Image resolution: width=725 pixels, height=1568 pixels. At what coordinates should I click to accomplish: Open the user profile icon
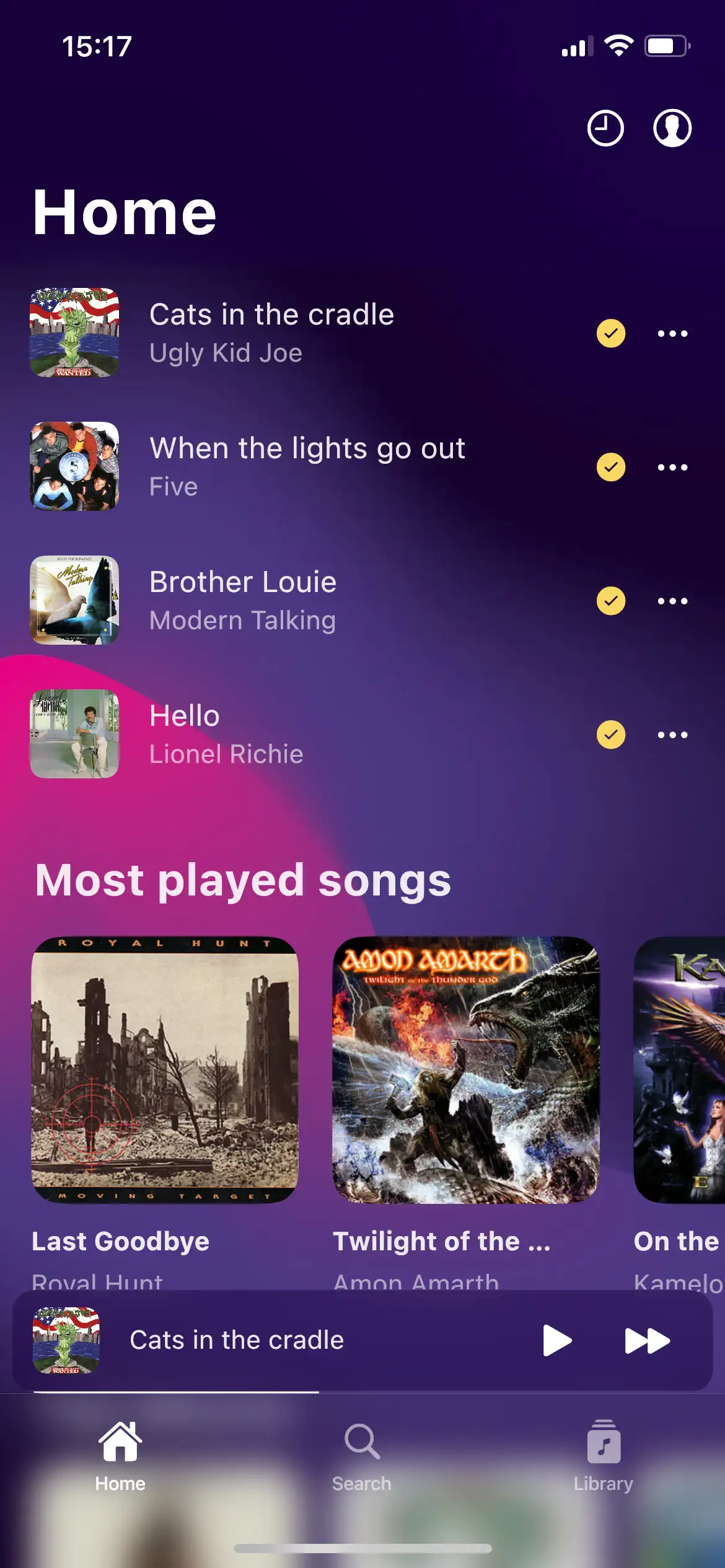tap(672, 128)
